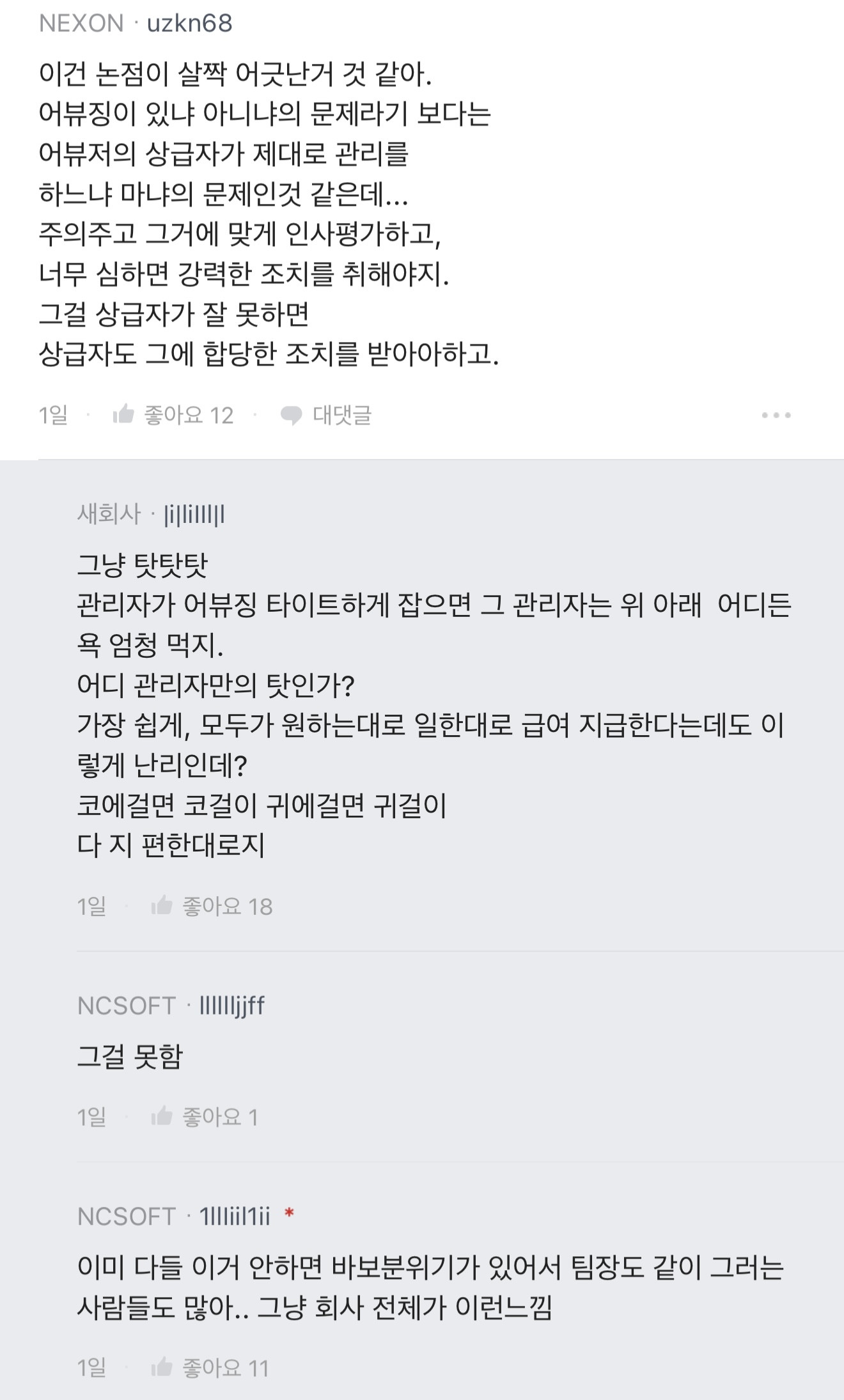Like the comment by uzkn68
This screenshot has width=844, height=1400.
point(173,416)
